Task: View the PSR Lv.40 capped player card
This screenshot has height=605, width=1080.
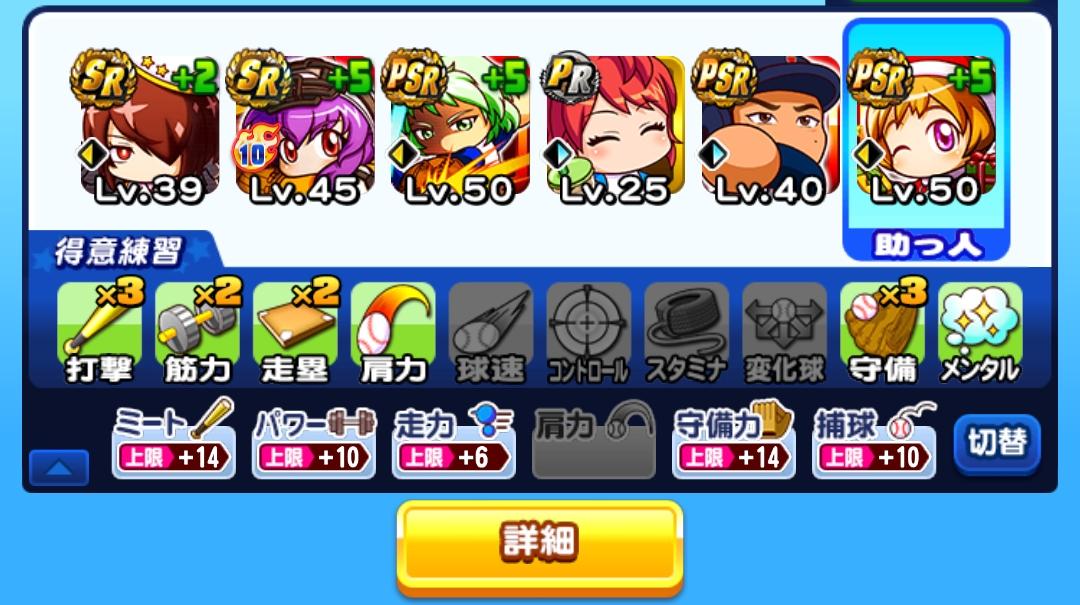Action: pos(769,128)
